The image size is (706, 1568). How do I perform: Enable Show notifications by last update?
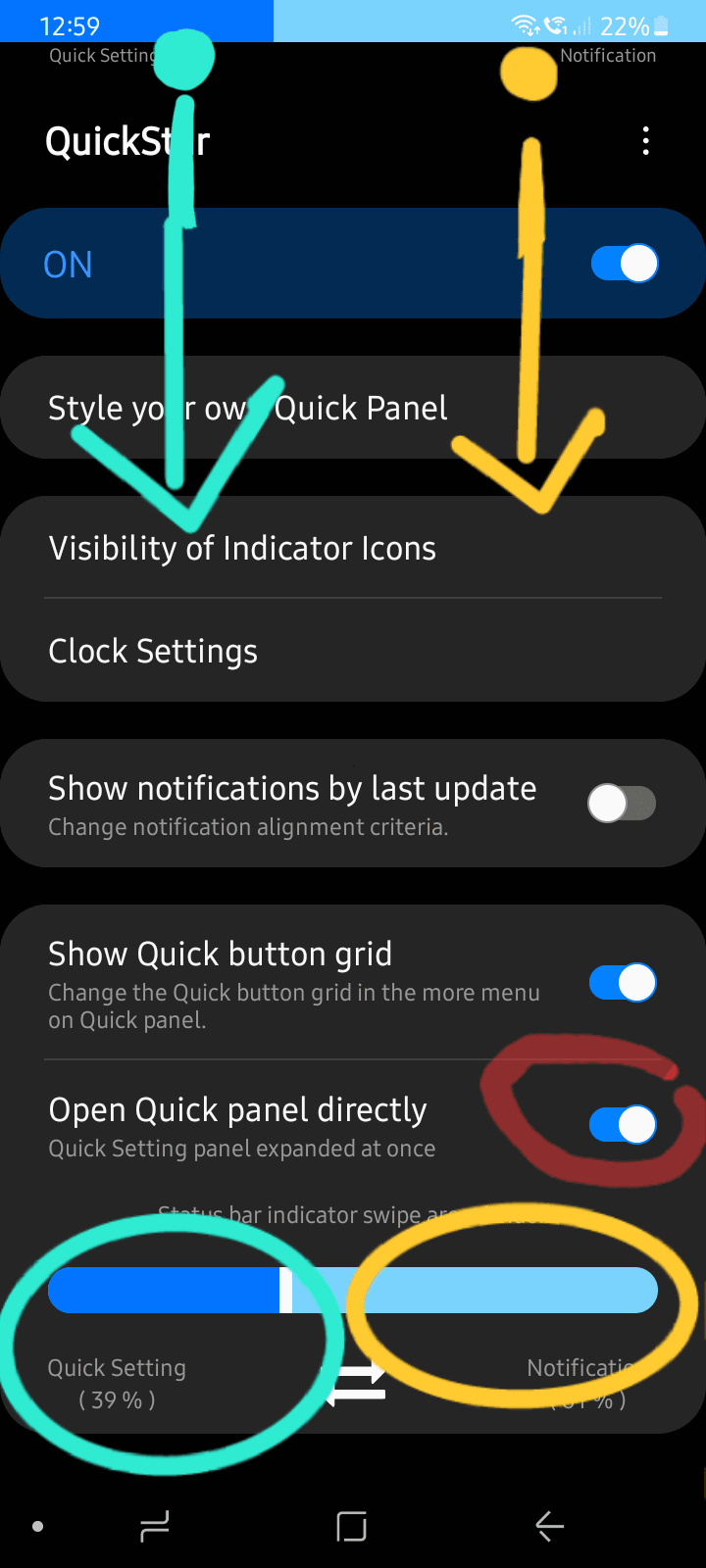(x=622, y=804)
